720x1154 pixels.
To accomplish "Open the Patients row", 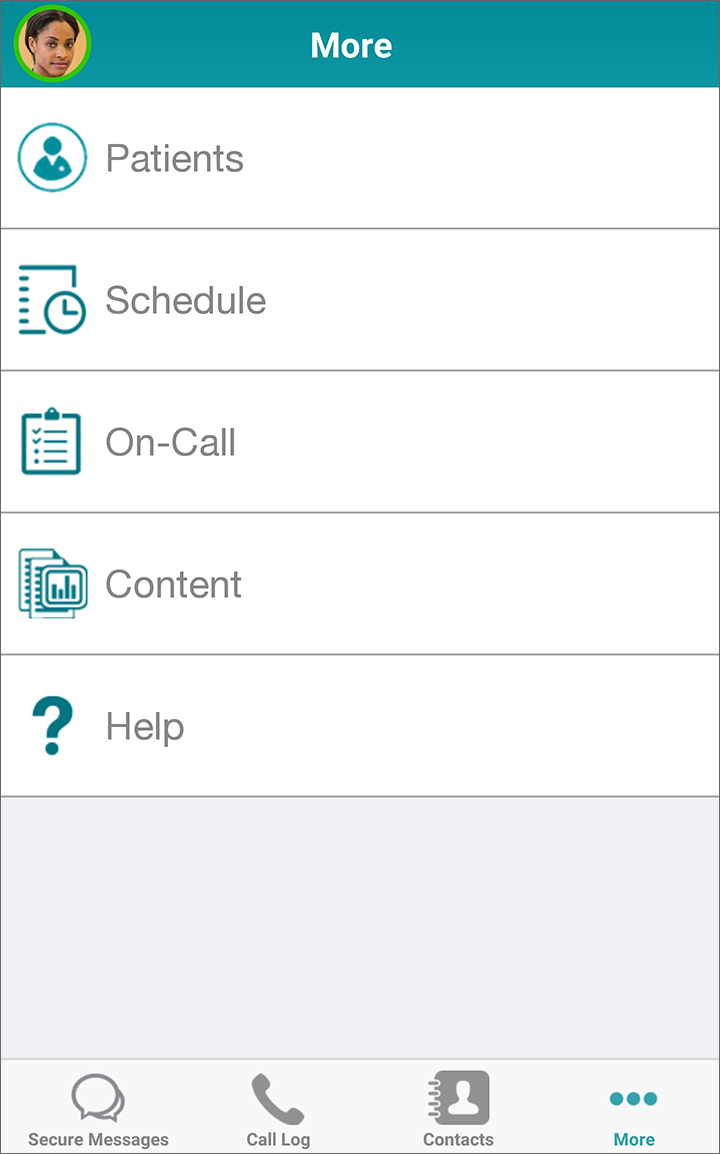I will pyautogui.click(x=360, y=157).
